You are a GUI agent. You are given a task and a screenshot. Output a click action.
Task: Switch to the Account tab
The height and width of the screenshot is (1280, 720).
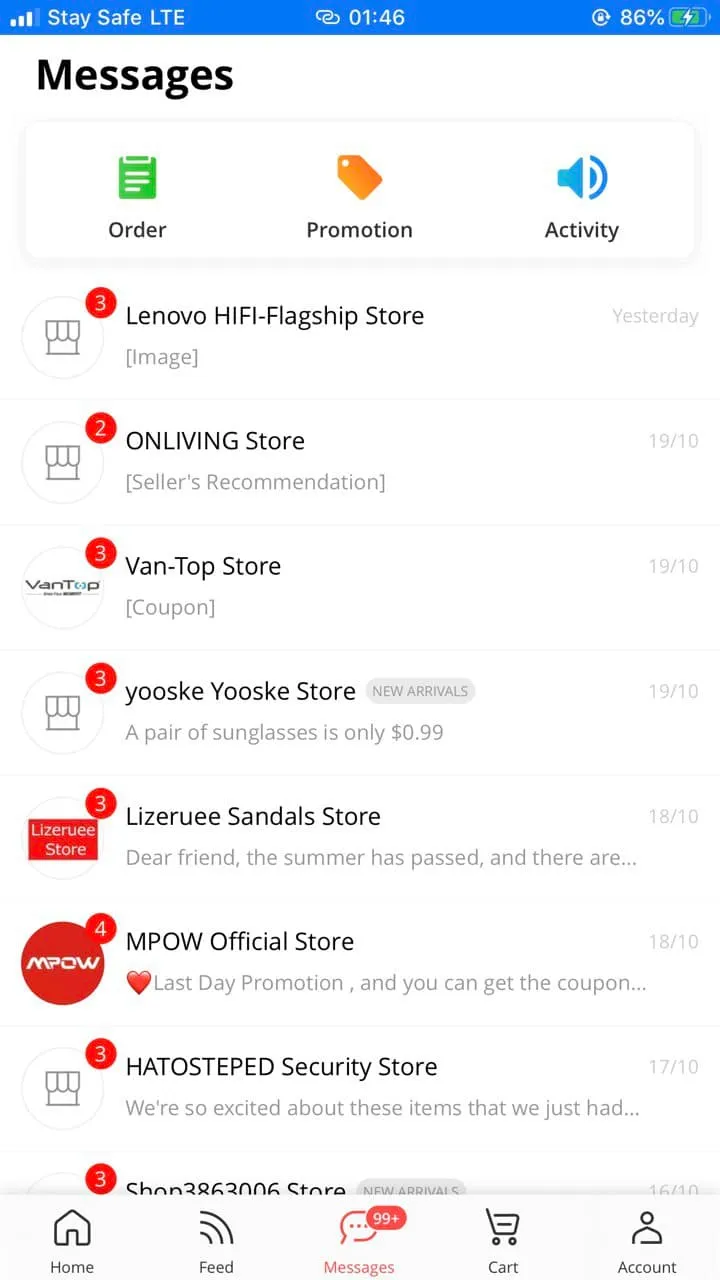[x=647, y=1240]
